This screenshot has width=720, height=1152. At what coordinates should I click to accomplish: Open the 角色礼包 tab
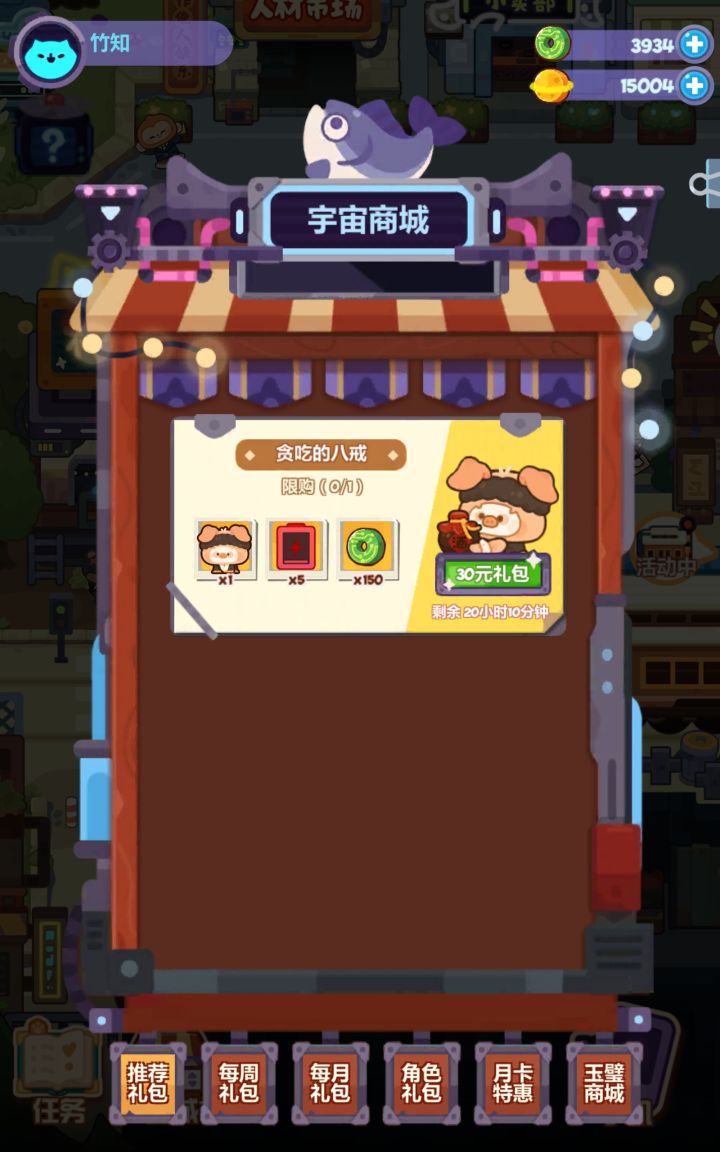(420, 1084)
